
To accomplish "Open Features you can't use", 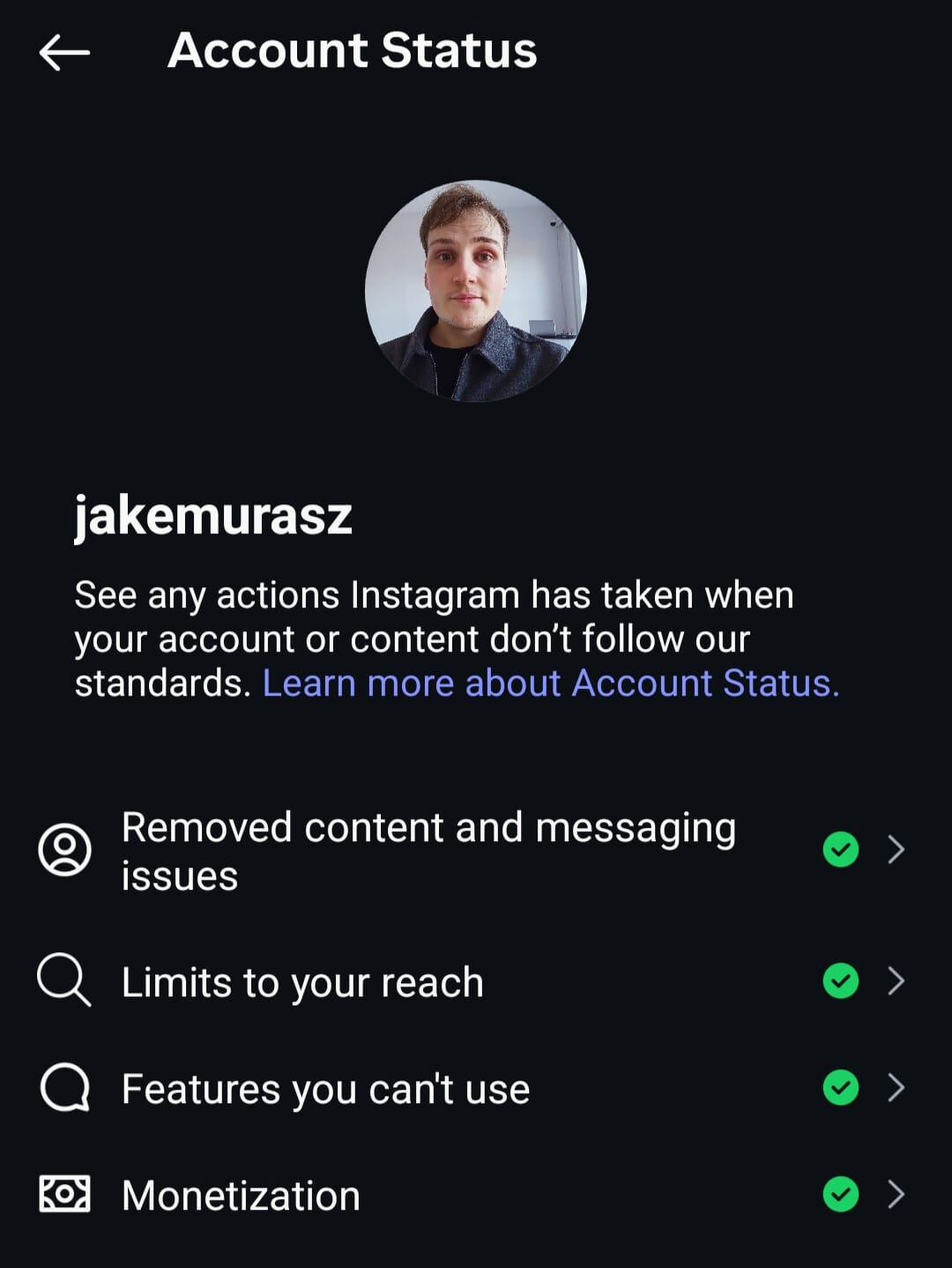I will (325, 1089).
